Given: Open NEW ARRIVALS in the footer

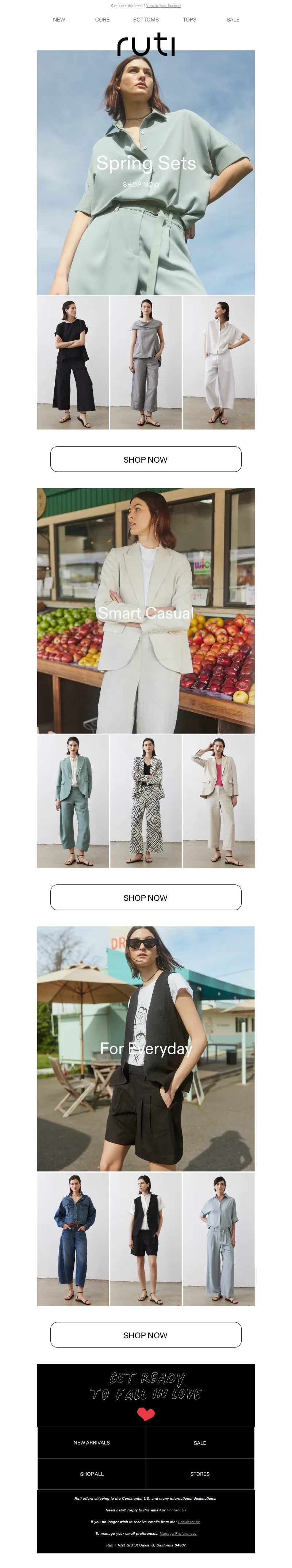Looking at the screenshot, I should pyautogui.click(x=92, y=1443).
